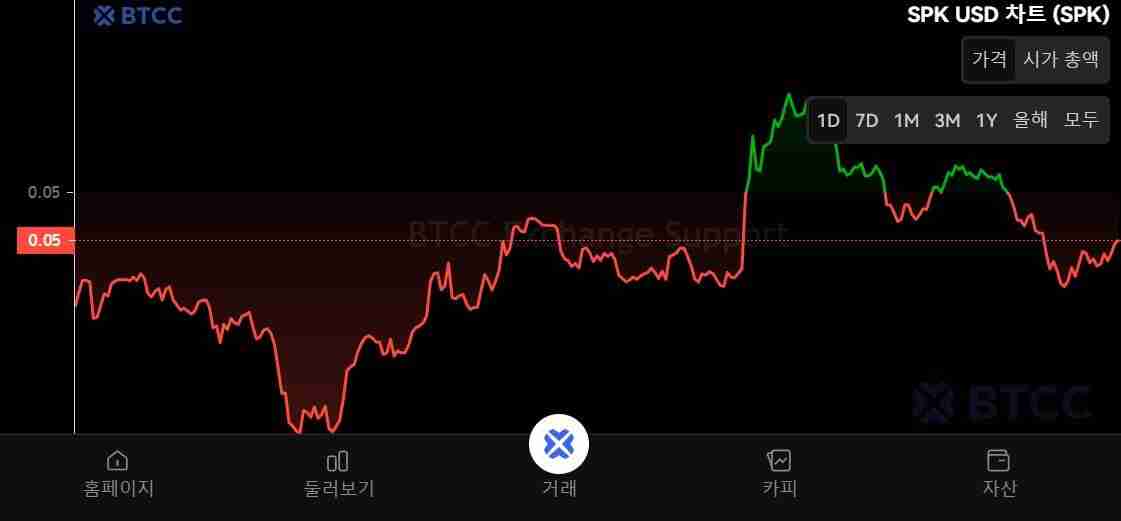Screen dimensions: 1121x521
Task: Open the 둘러보기 tab
Action: (x=338, y=473)
